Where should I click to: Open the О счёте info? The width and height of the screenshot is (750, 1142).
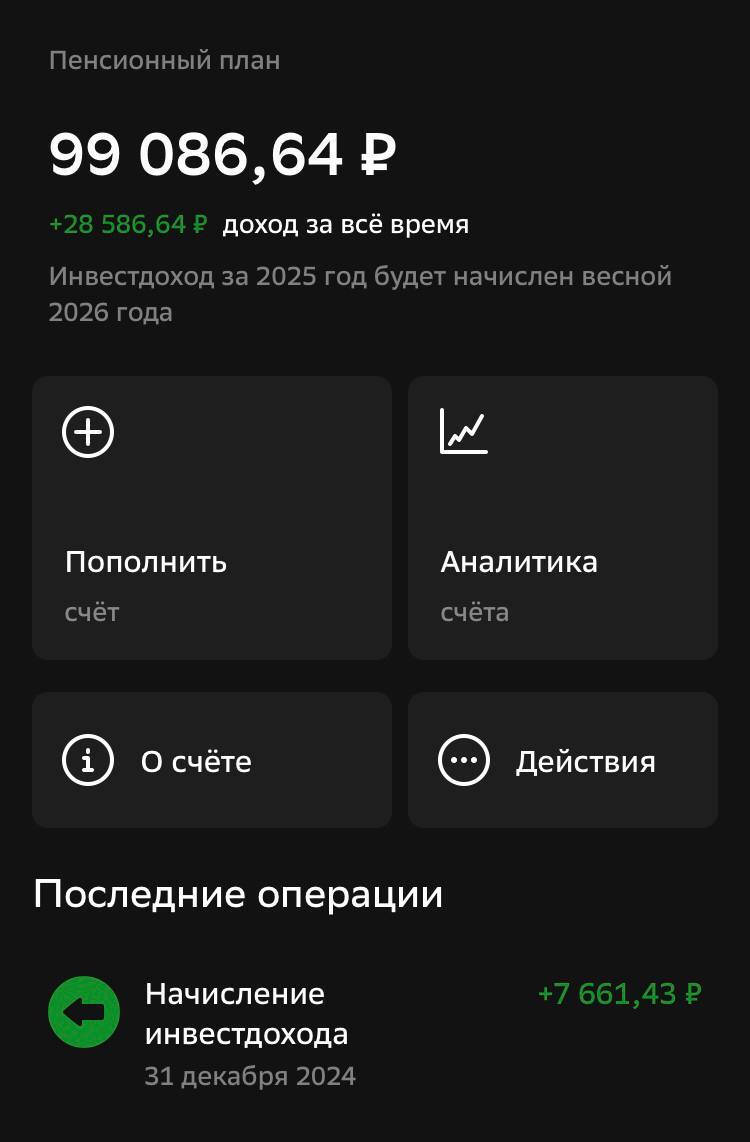coord(211,760)
